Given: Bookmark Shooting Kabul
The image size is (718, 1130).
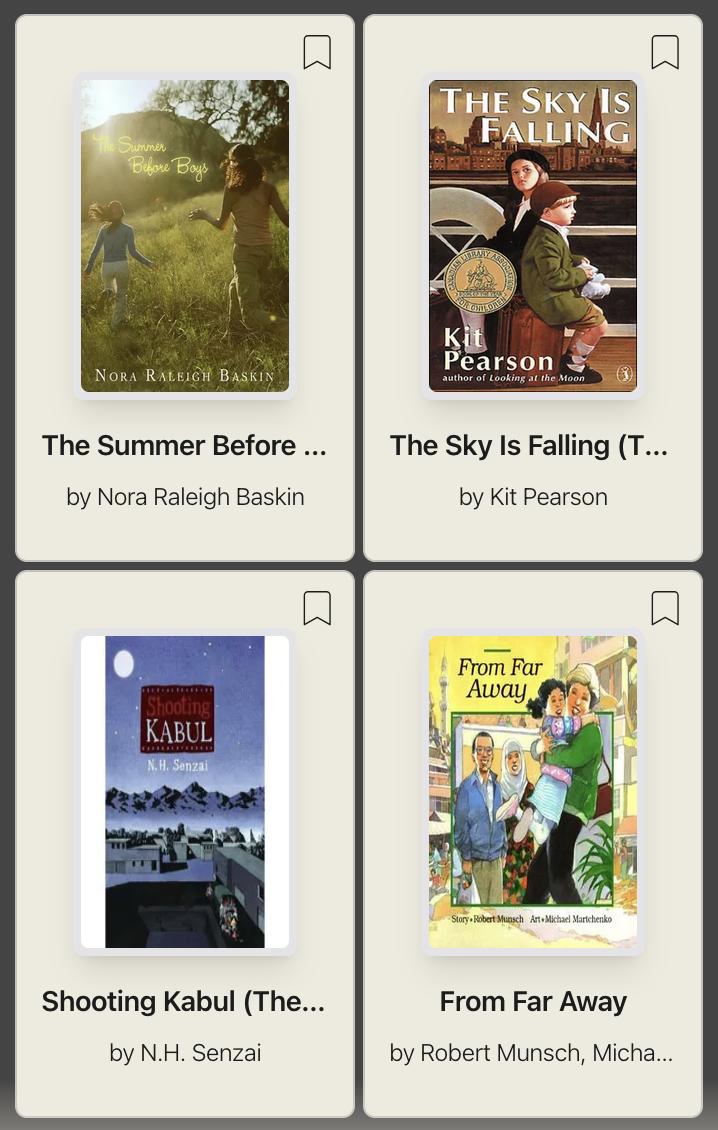Looking at the screenshot, I should (317, 608).
